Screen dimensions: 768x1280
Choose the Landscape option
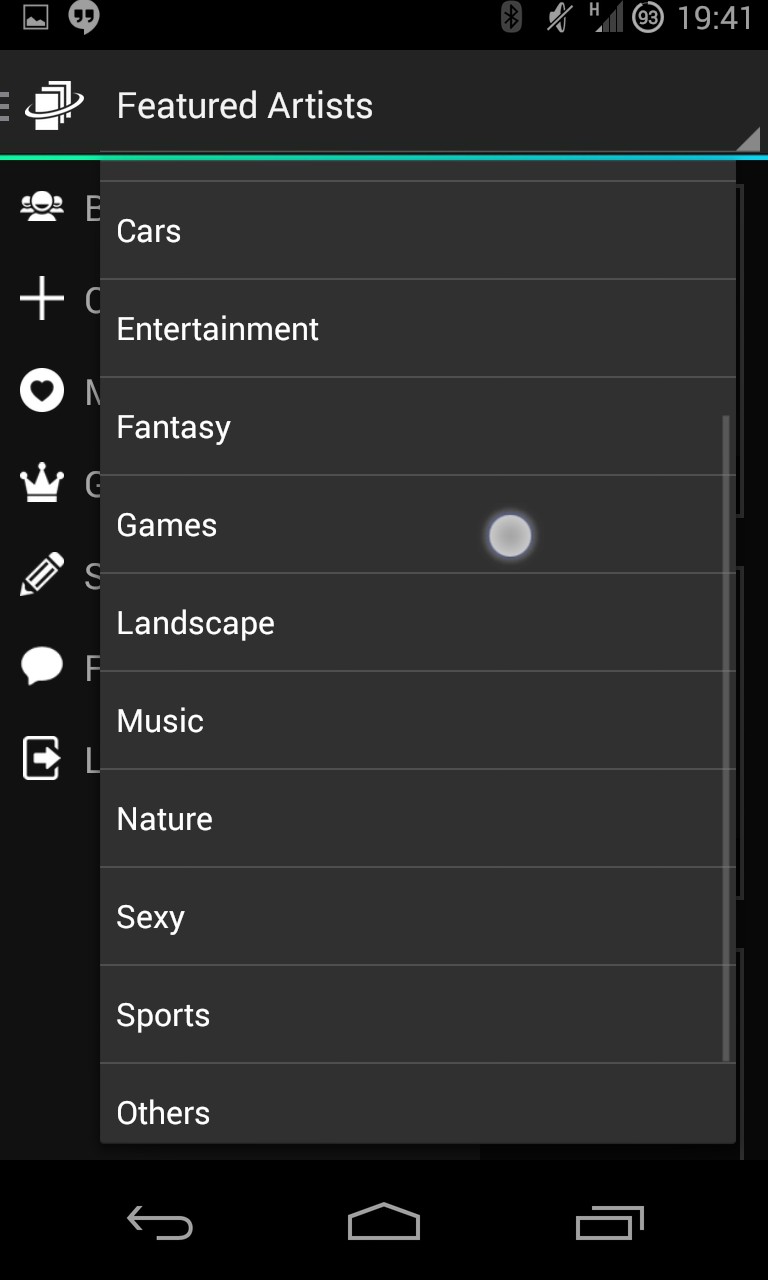(418, 623)
